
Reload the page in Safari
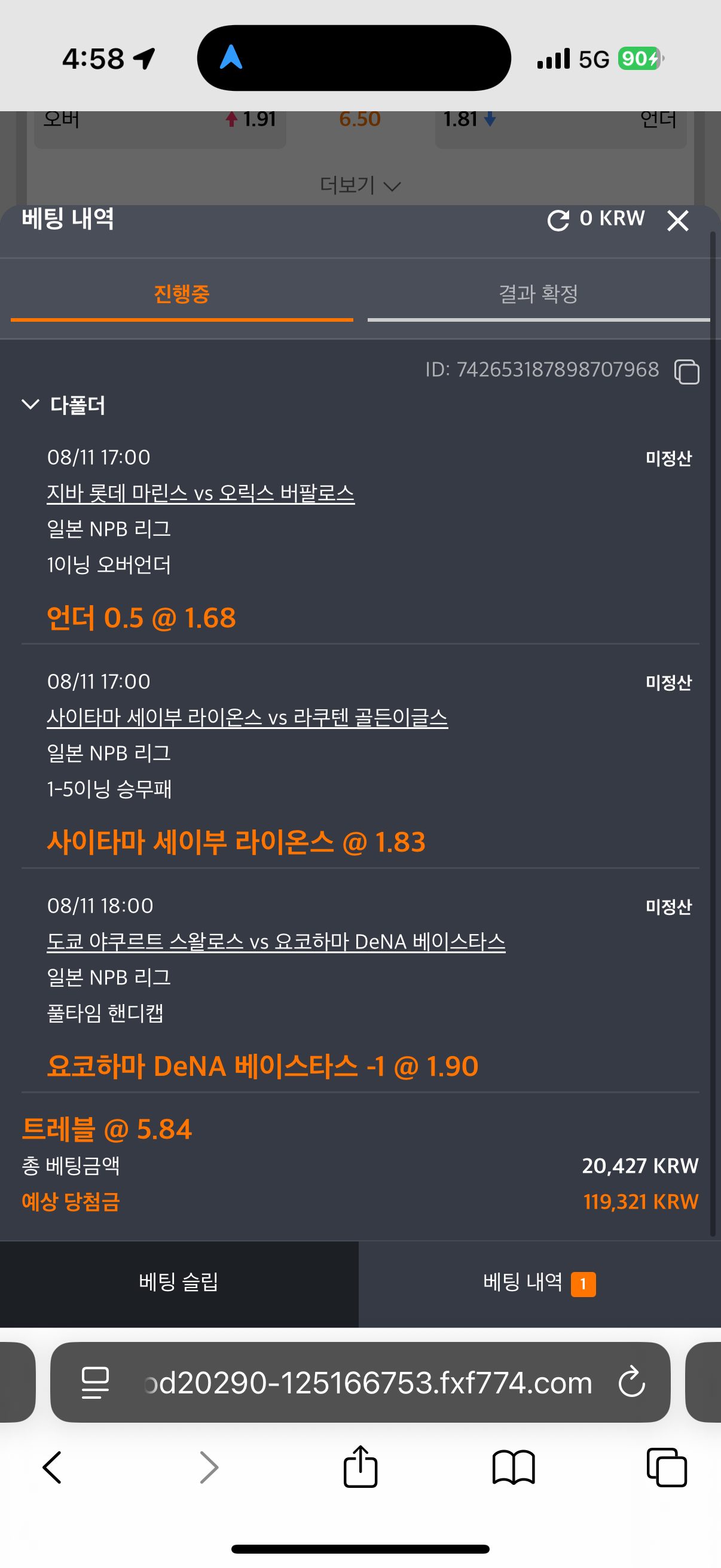pos(631,1381)
